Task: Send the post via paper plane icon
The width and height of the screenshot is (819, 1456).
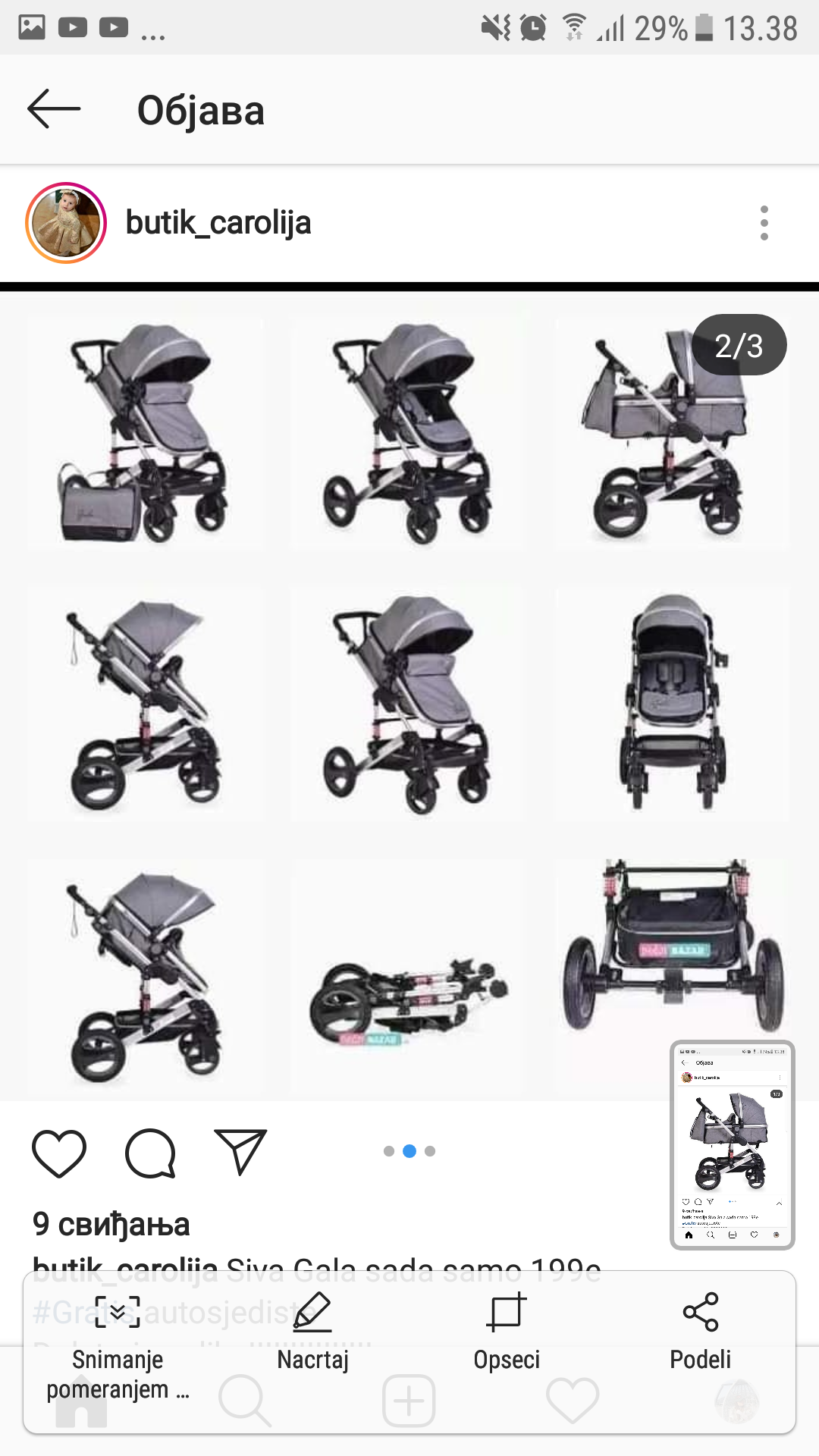Action: point(240,1152)
